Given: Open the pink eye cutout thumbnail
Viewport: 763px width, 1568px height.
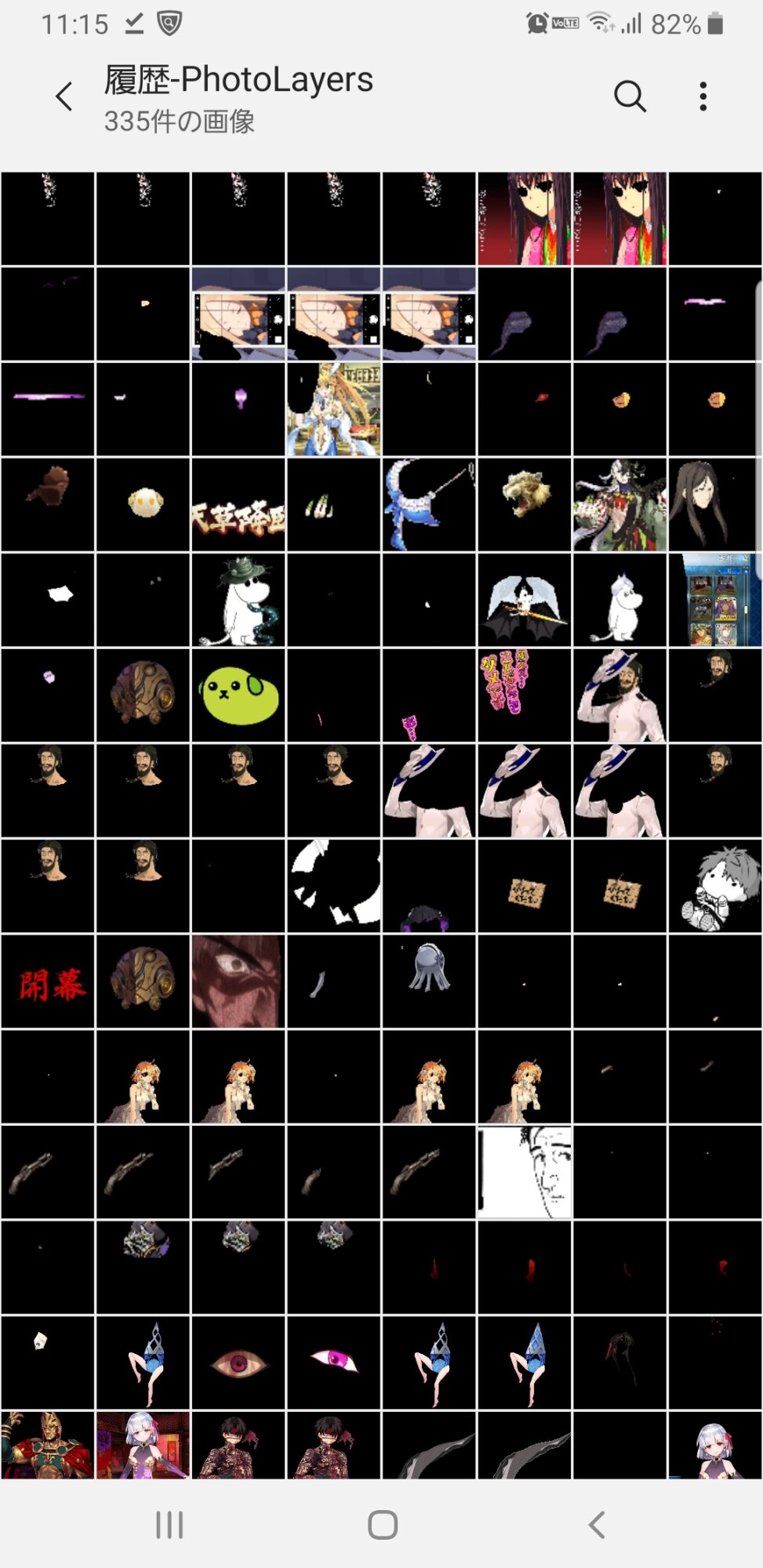Looking at the screenshot, I should (x=334, y=1363).
